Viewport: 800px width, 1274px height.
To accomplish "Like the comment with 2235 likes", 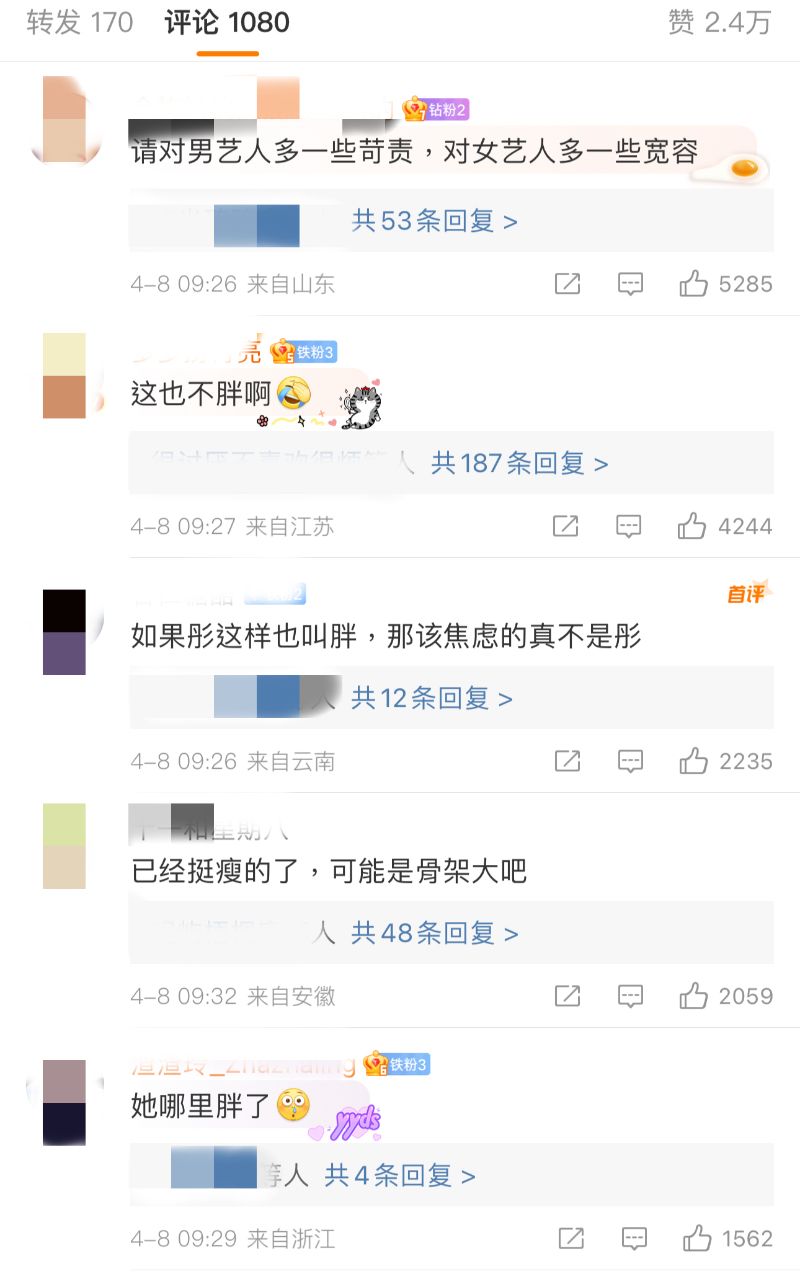I will [x=694, y=761].
